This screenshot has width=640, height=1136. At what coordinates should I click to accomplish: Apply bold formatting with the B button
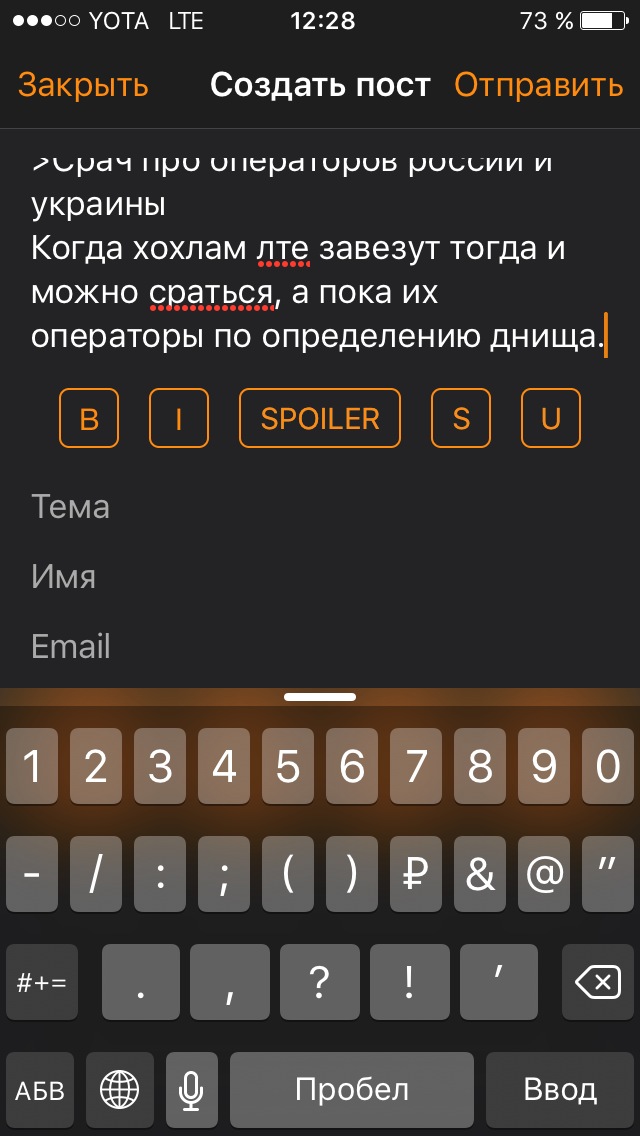(x=89, y=418)
